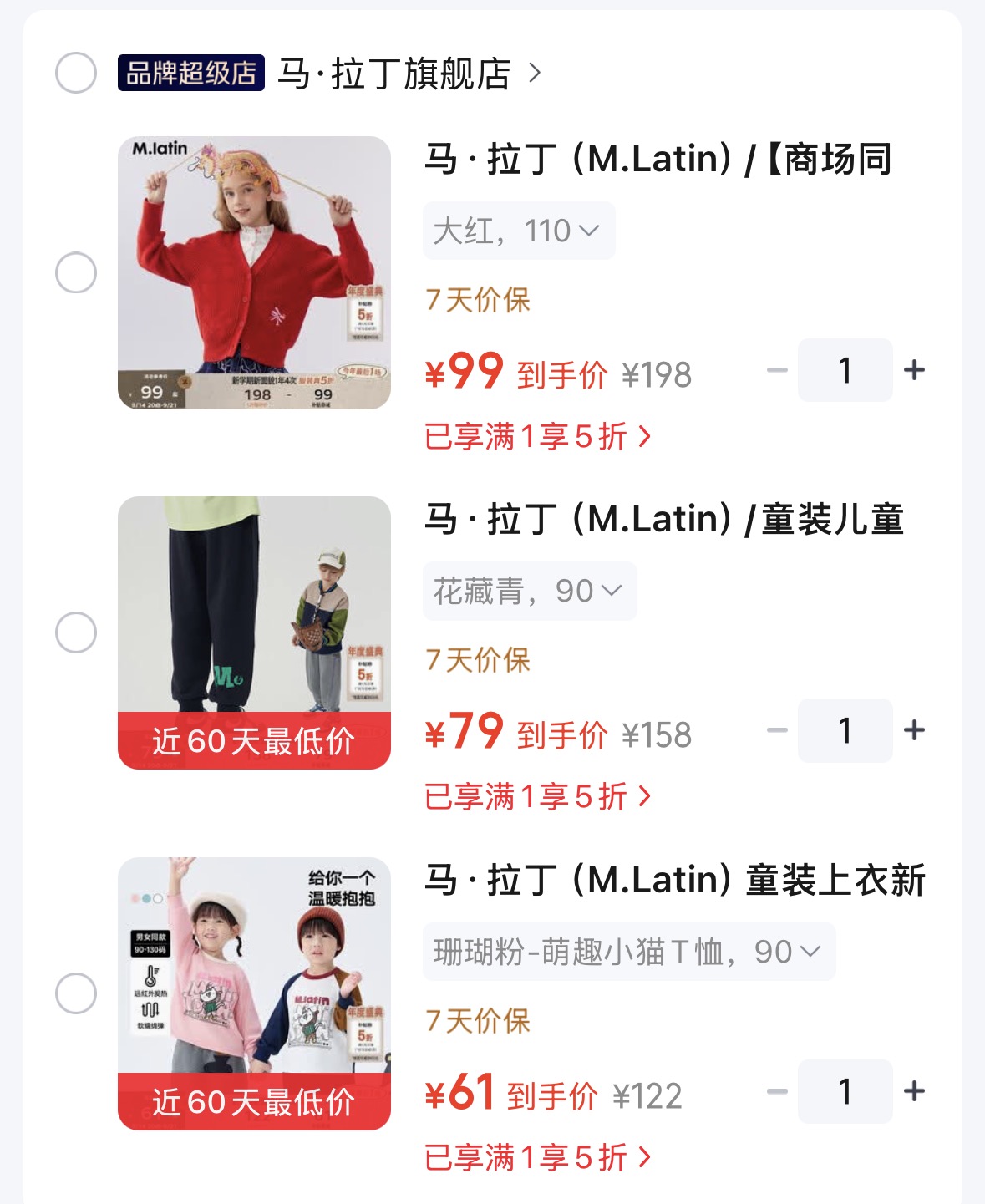Increase quantity of the ¥61 top
This screenshot has width=985, height=1204.
[914, 1090]
